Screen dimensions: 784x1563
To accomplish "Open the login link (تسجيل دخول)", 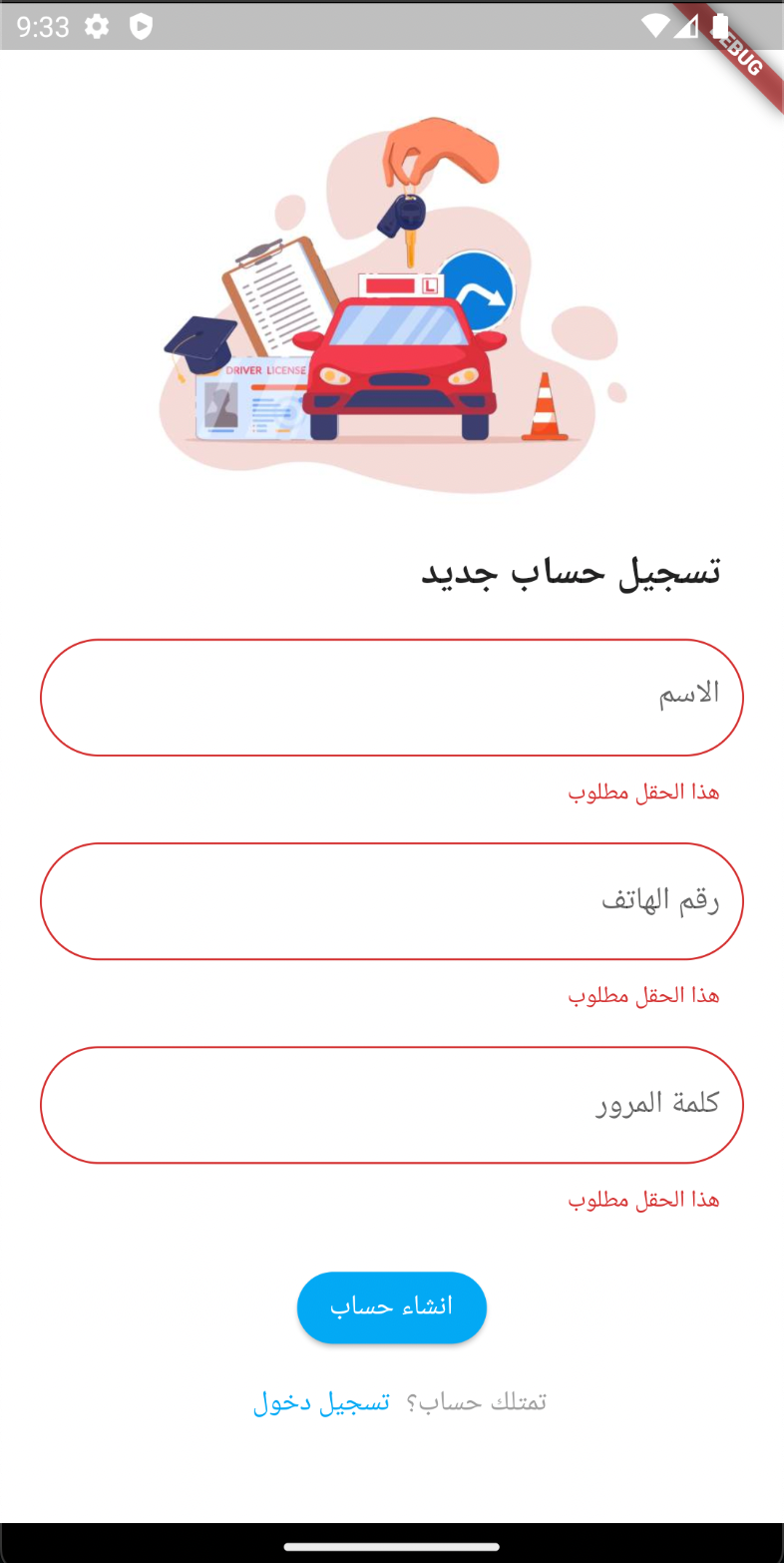I will (321, 1402).
